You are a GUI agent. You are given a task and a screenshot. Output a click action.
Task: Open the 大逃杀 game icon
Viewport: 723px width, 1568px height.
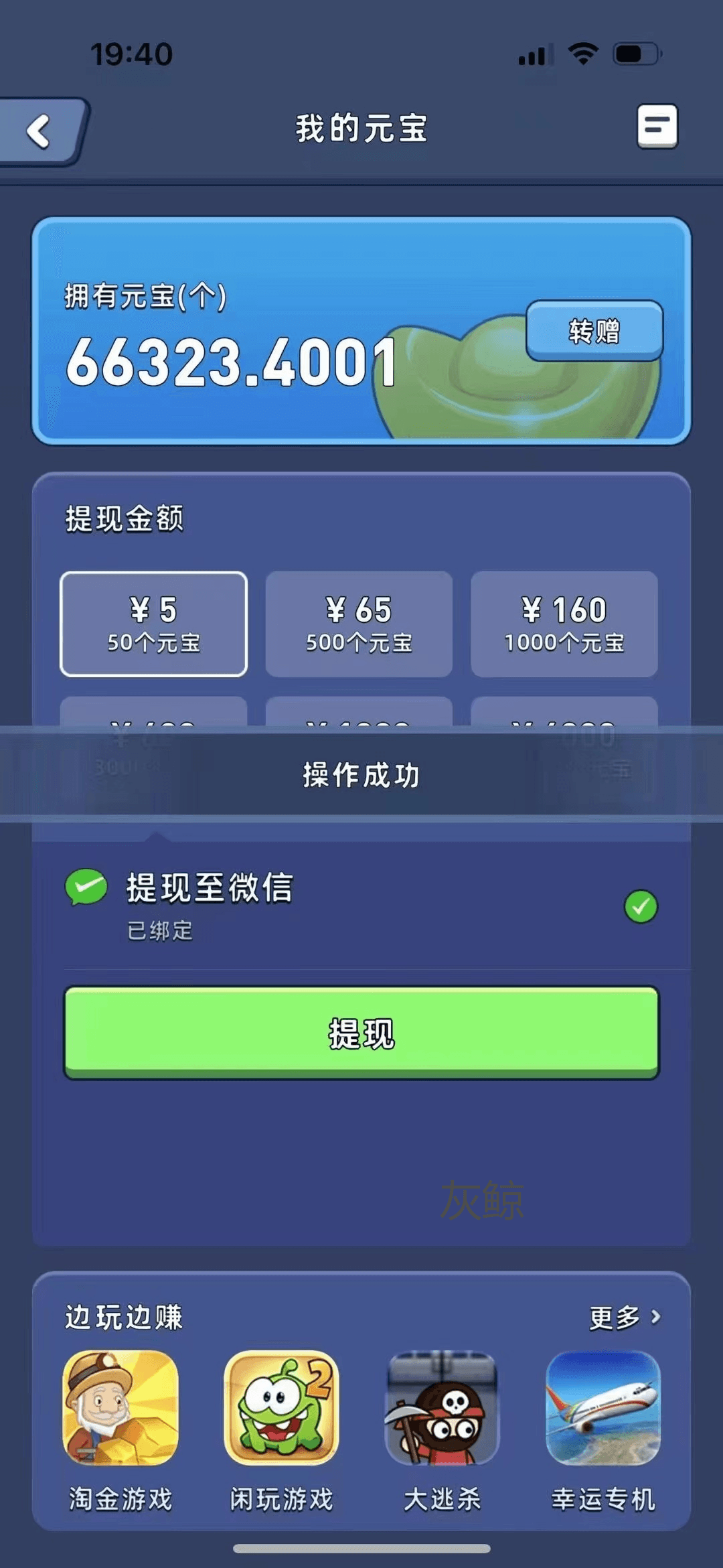443,1412
